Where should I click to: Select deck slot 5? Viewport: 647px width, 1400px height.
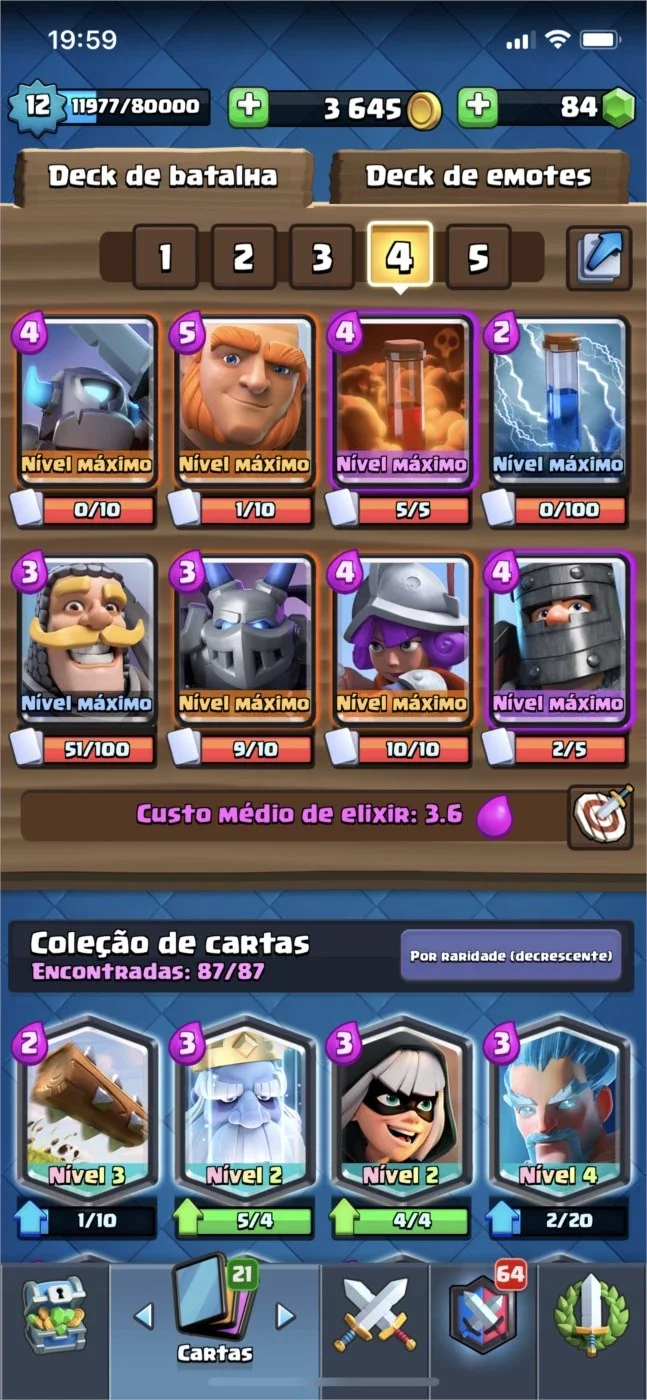pyautogui.click(x=478, y=258)
